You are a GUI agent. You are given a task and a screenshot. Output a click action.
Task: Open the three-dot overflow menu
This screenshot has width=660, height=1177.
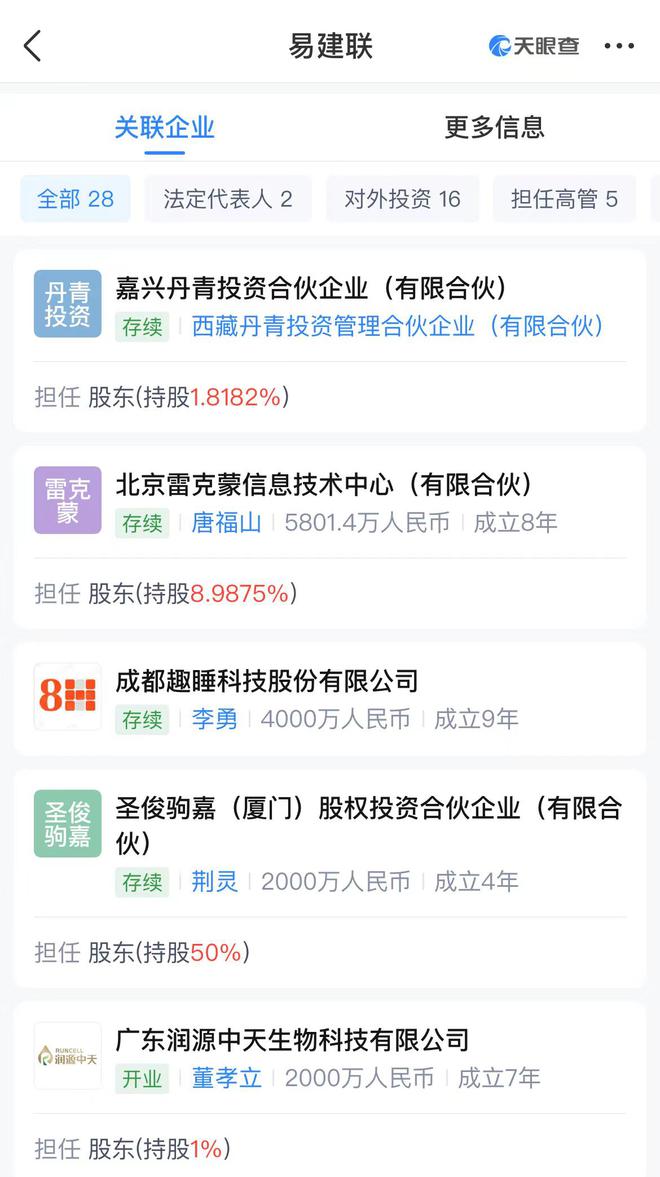click(x=619, y=47)
